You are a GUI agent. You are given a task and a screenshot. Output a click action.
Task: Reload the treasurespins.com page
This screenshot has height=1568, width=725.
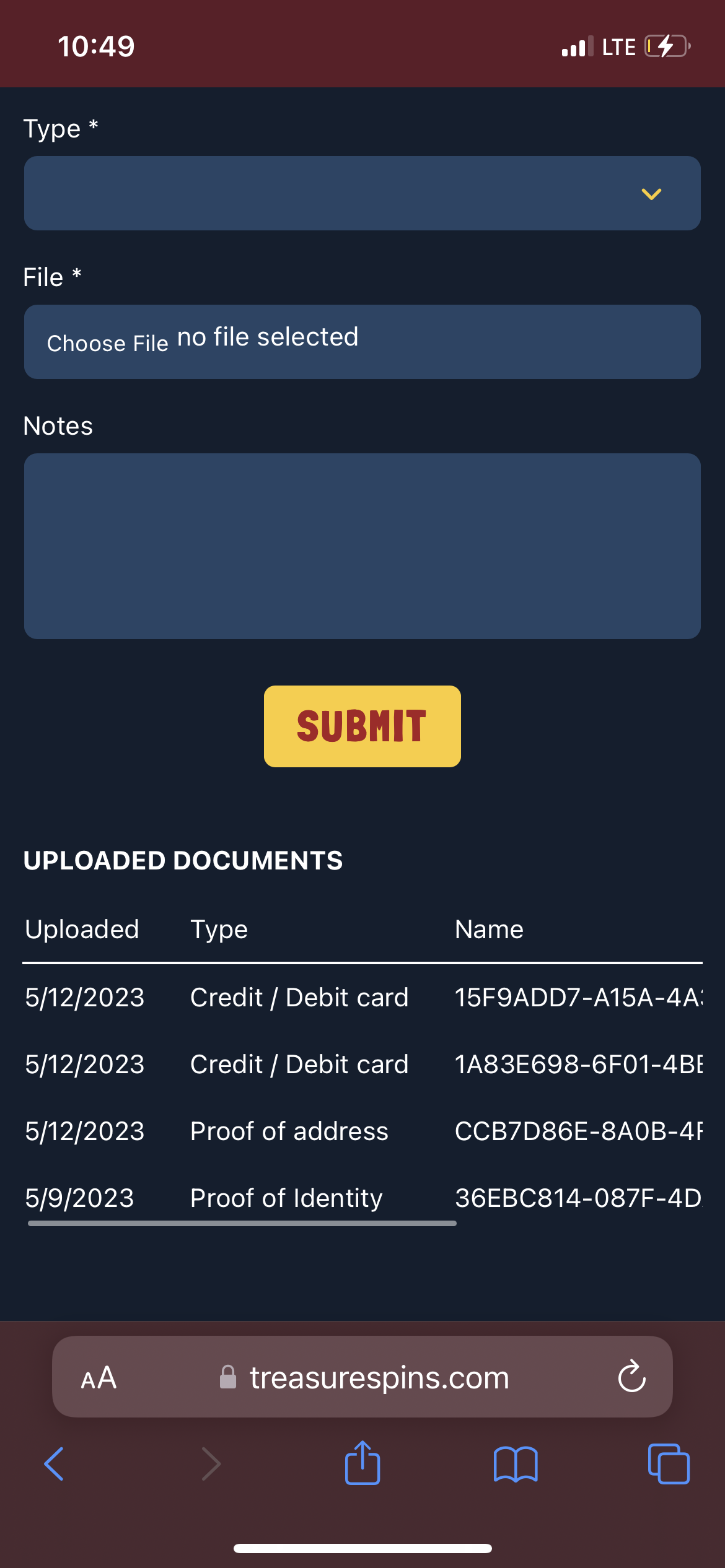pos(631,1377)
